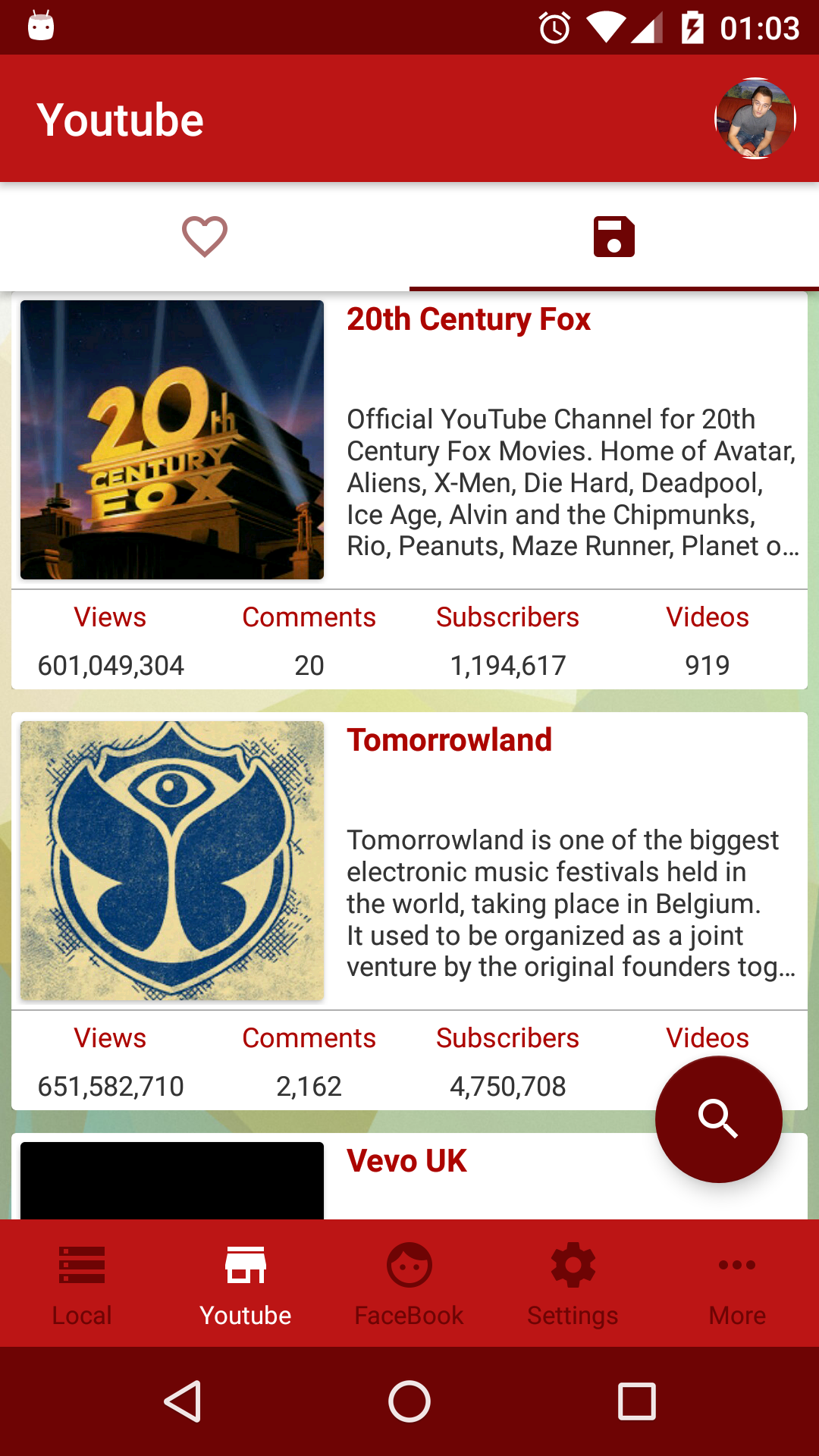This screenshot has width=819, height=1456.
Task: Tap the Android back navigation button
Action: click(x=180, y=1401)
